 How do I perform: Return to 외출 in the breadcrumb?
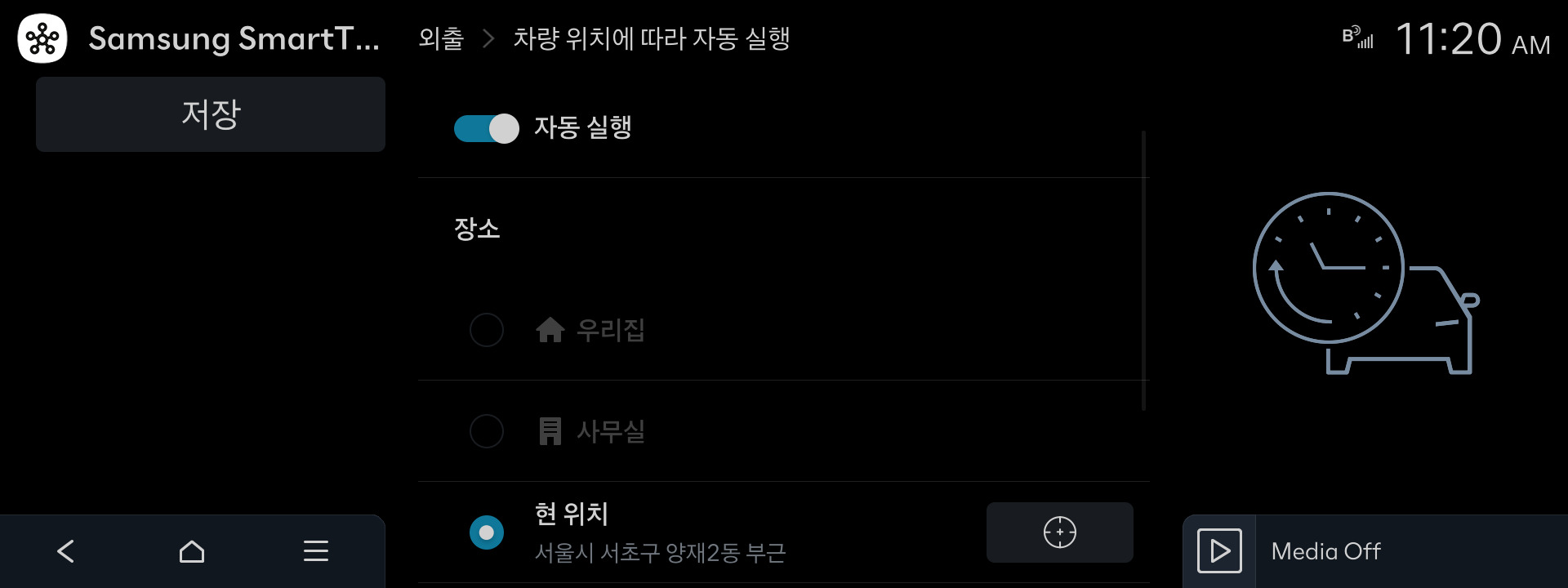coord(441,38)
